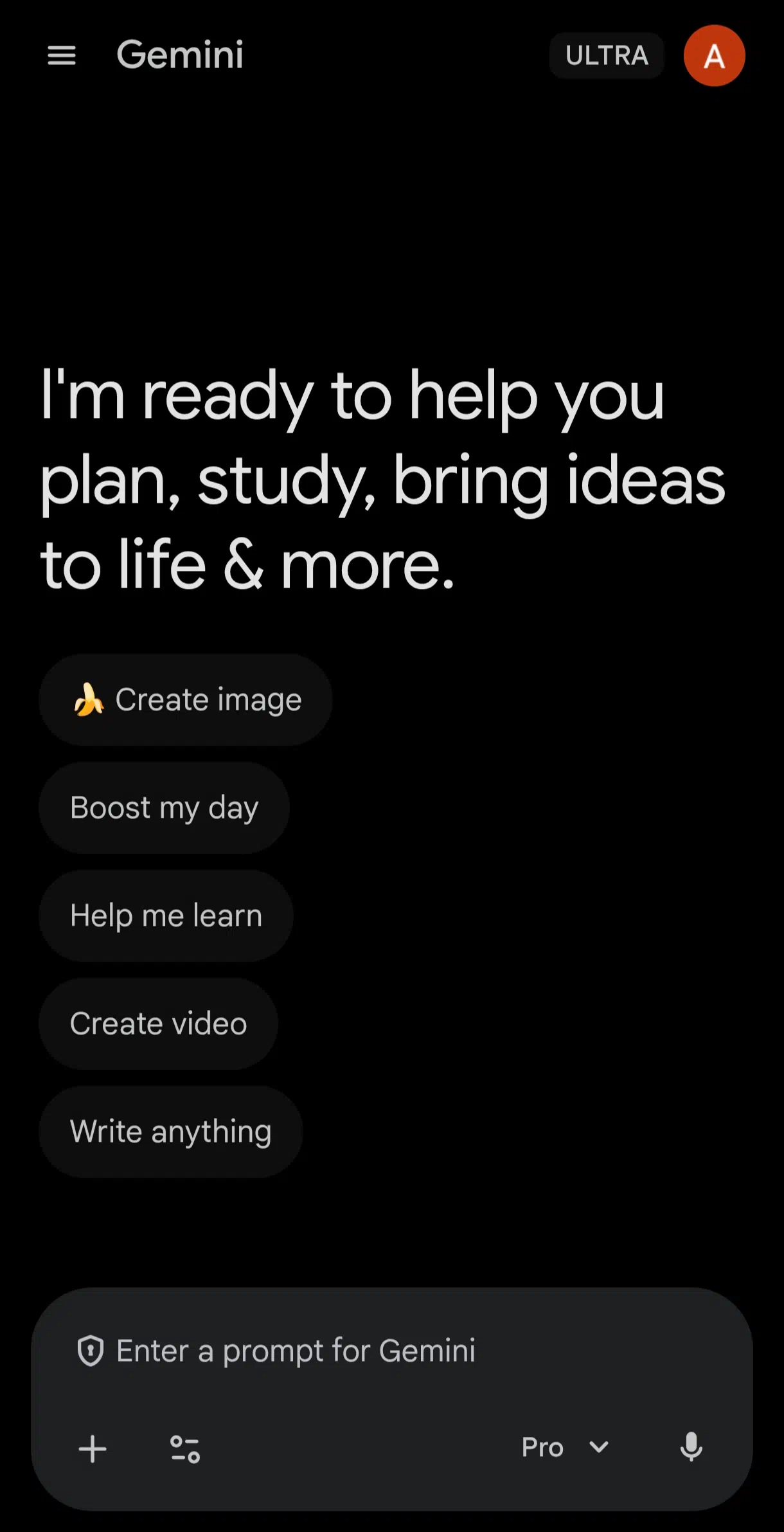Open the tools settings sliders icon
Image resolution: width=784 pixels, height=1532 pixels.
tap(185, 1449)
